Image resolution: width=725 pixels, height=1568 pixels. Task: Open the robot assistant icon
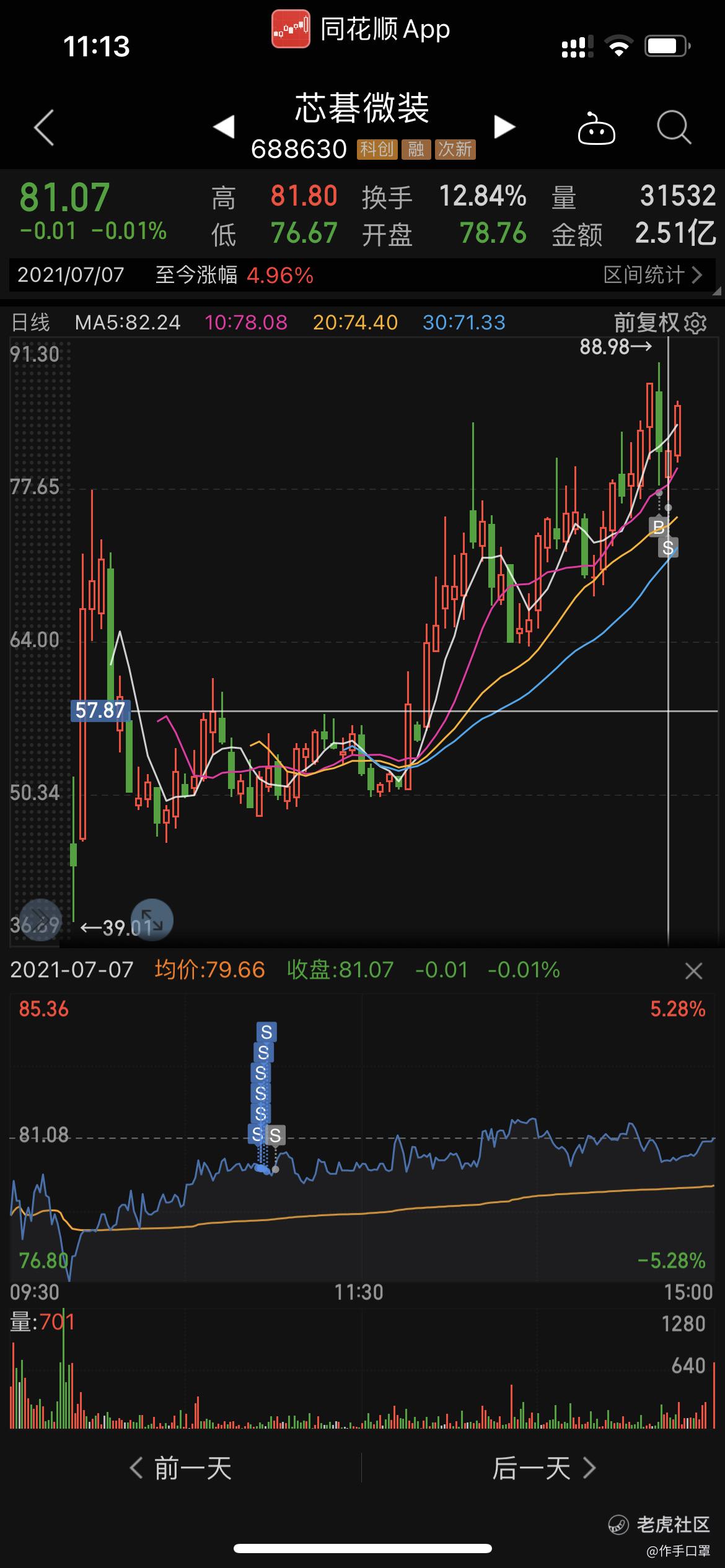coord(596,128)
